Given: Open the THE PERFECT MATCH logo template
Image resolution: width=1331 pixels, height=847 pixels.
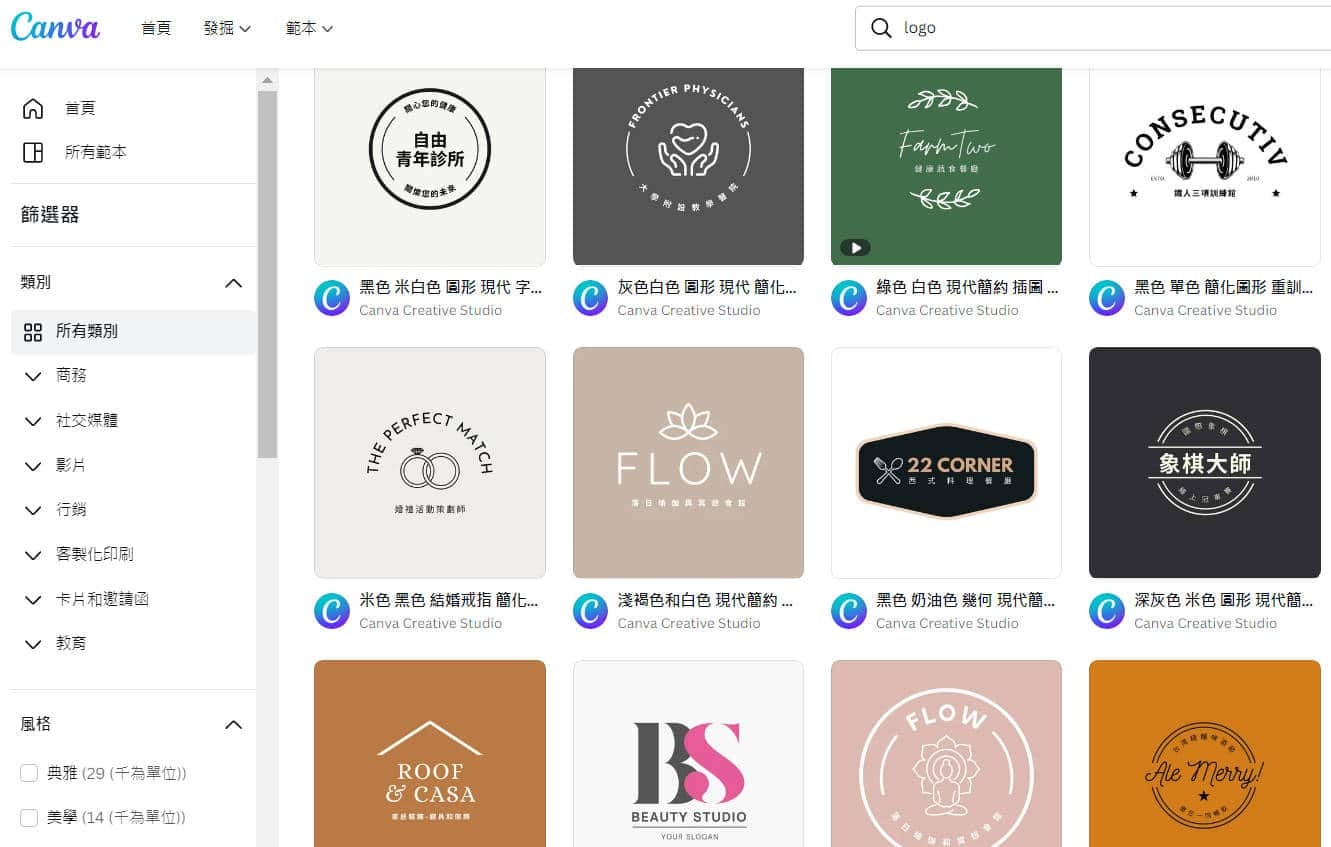Looking at the screenshot, I should tap(430, 462).
